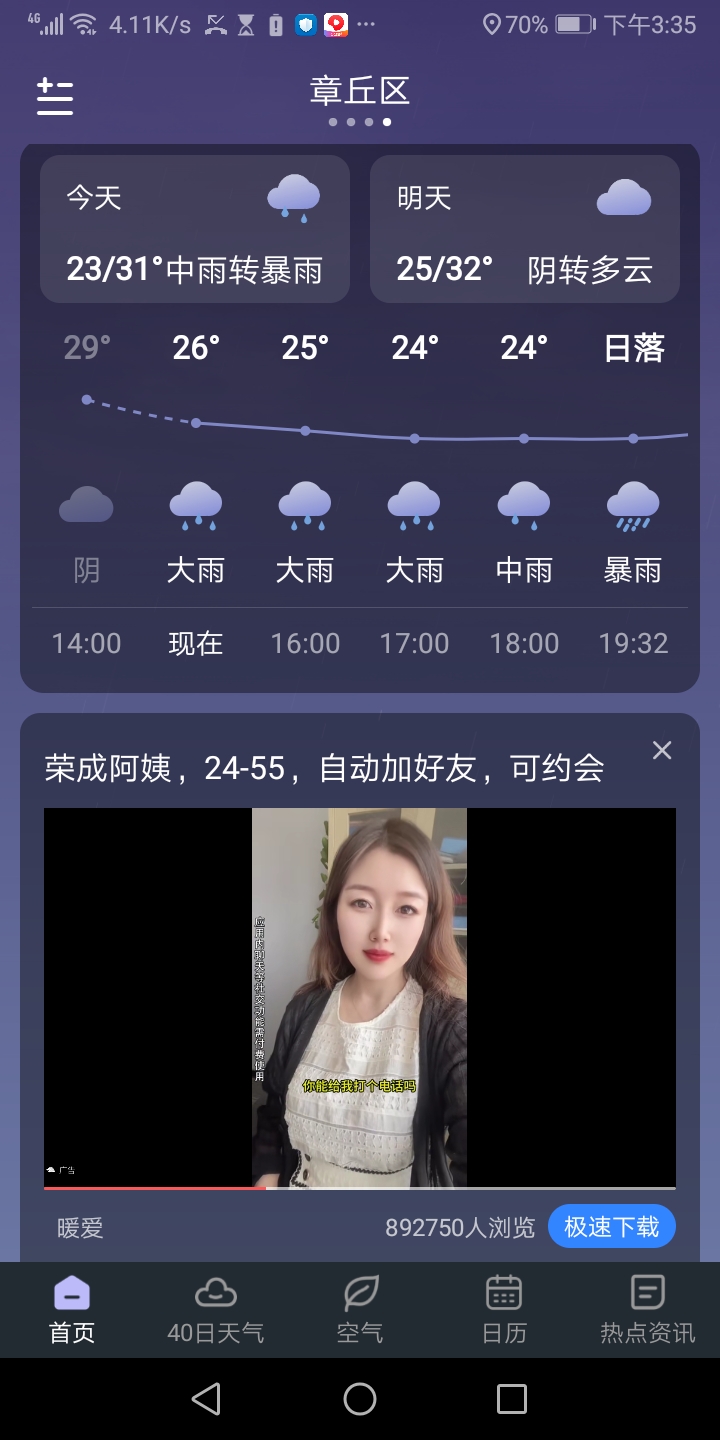Switch to the 日历 tab
Viewport: 720px width, 1440px height.
click(504, 1310)
